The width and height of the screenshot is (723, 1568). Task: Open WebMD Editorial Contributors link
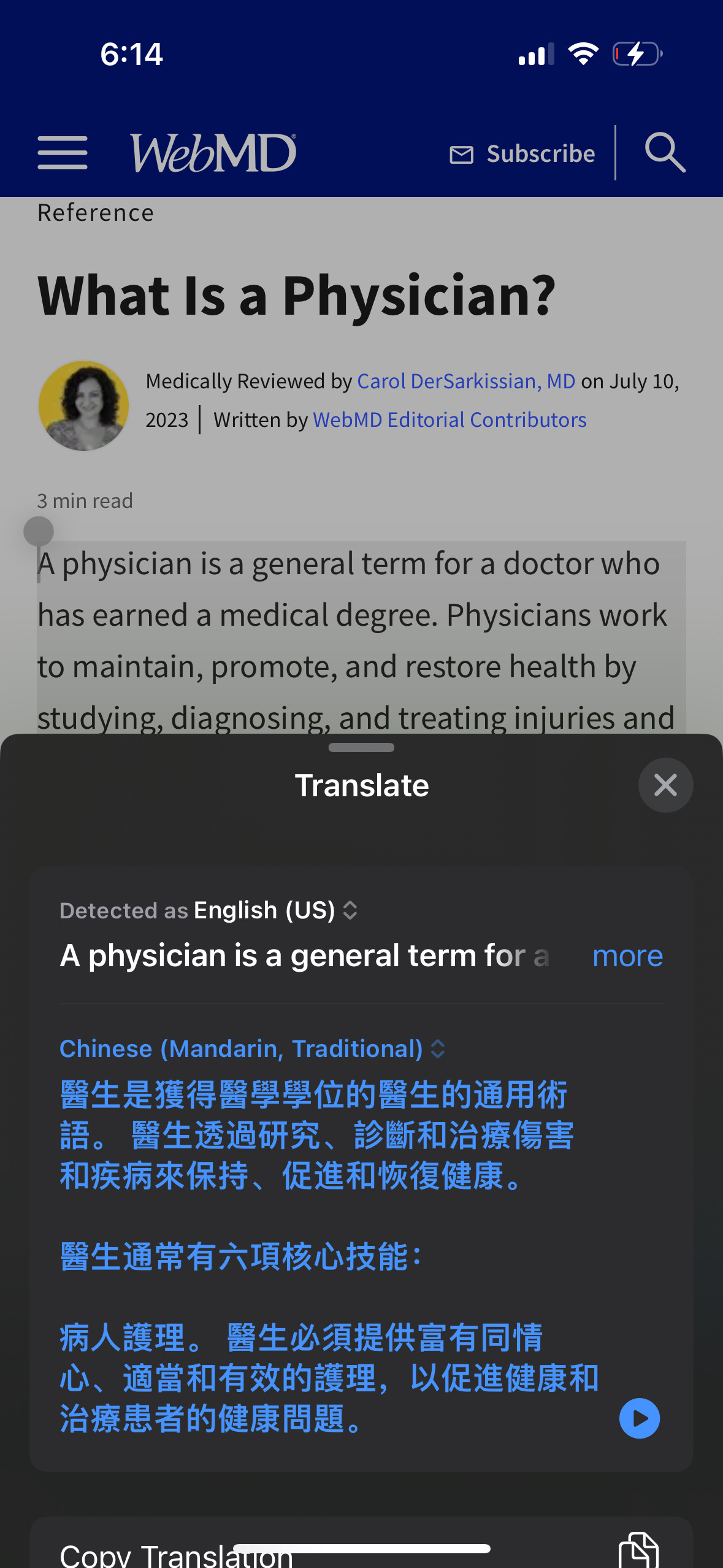(x=449, y=420)
